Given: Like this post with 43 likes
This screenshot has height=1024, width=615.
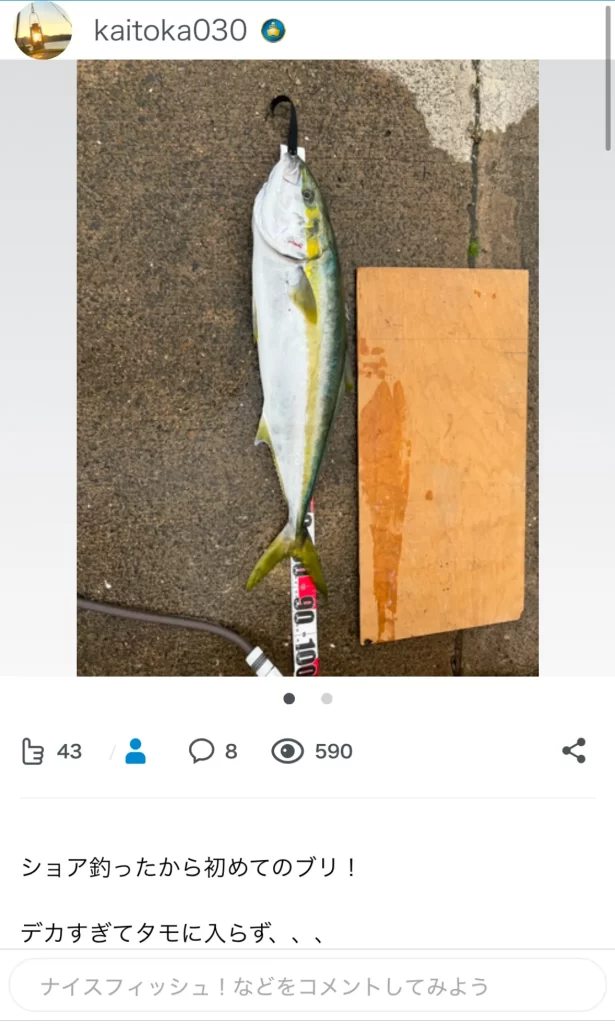Looking at the screenshot, I should pyautogui.click(x=34, y=751).
